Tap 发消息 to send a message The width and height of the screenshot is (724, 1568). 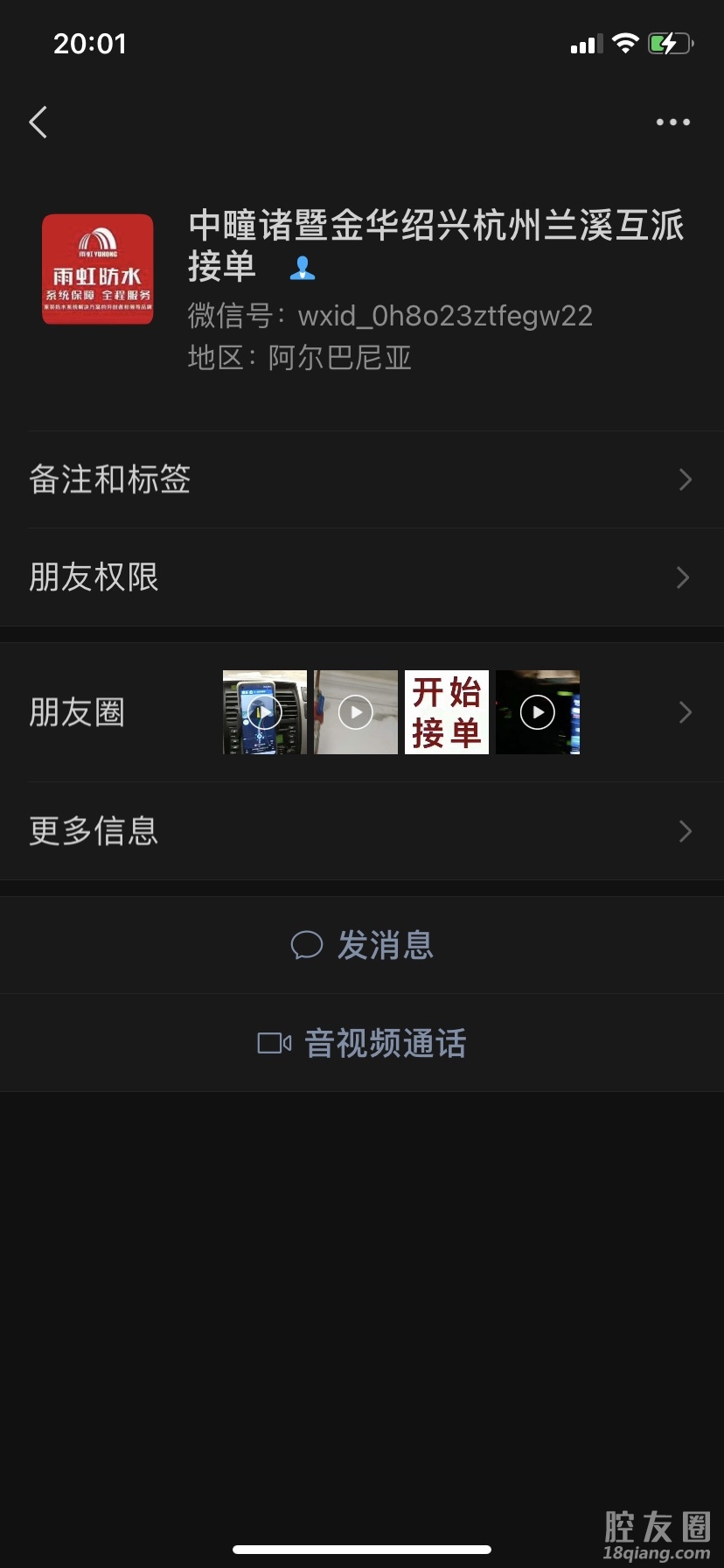pyautogui.click(x=362, y=945)
